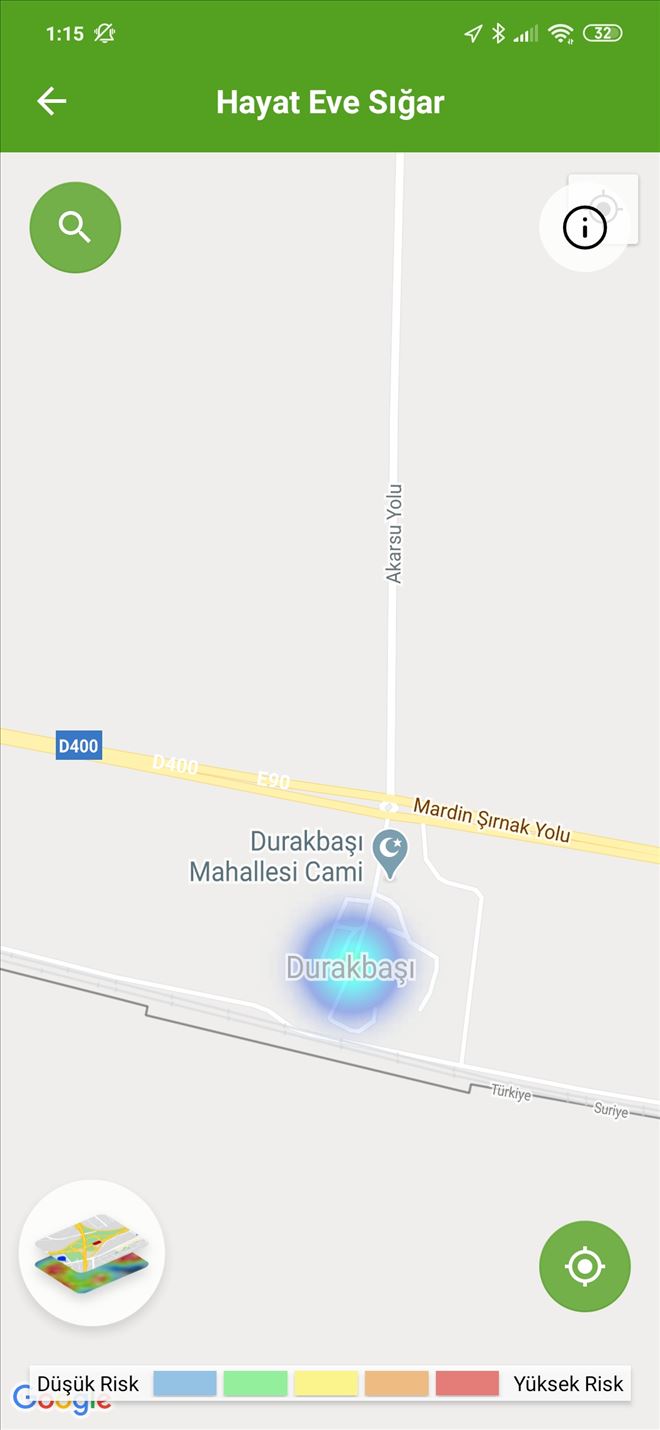Open the info button
Image resolution: width=660 pixels, height=1430 pixels.
[585, 228]
